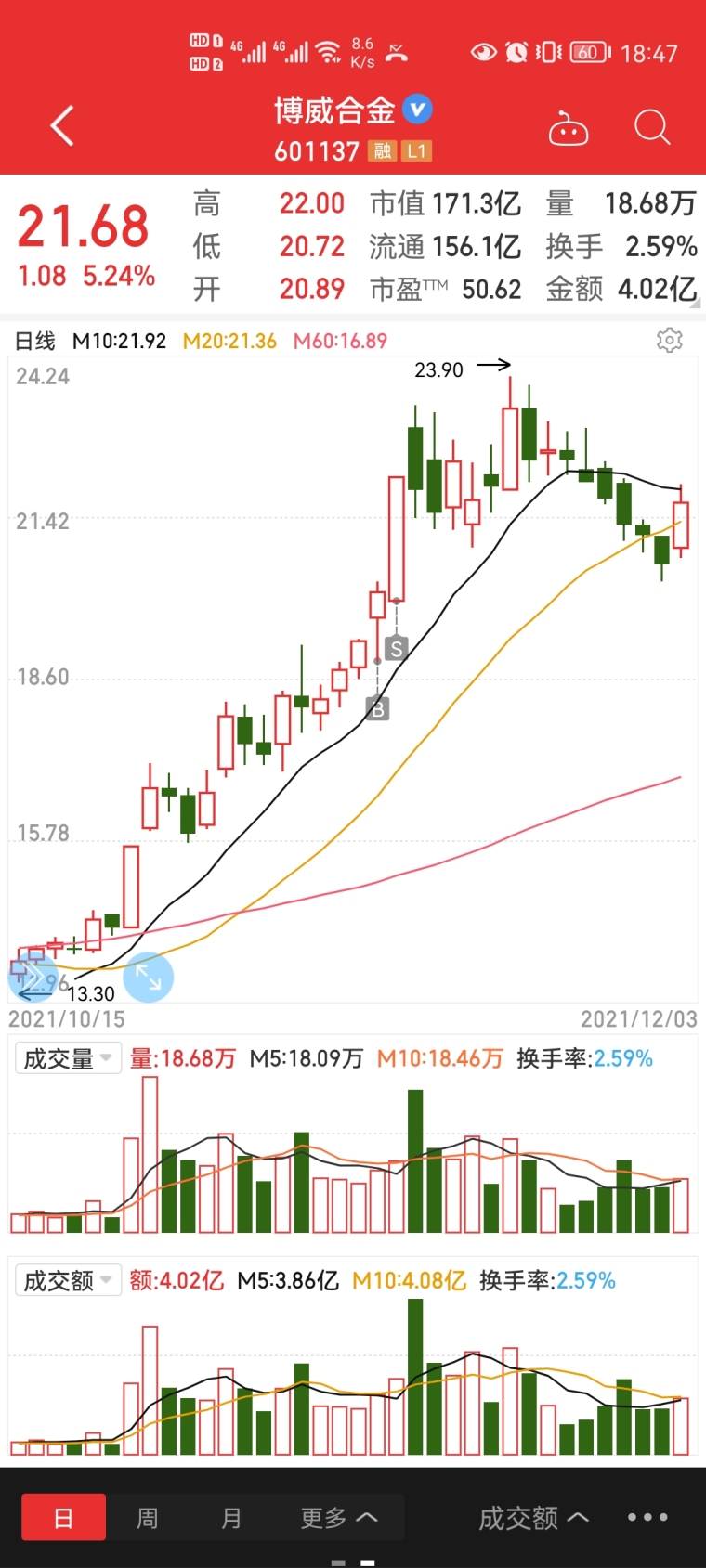The image size is (706, 1568).
Task: Go back using the top-left arrow
Action: click(62, 126)
